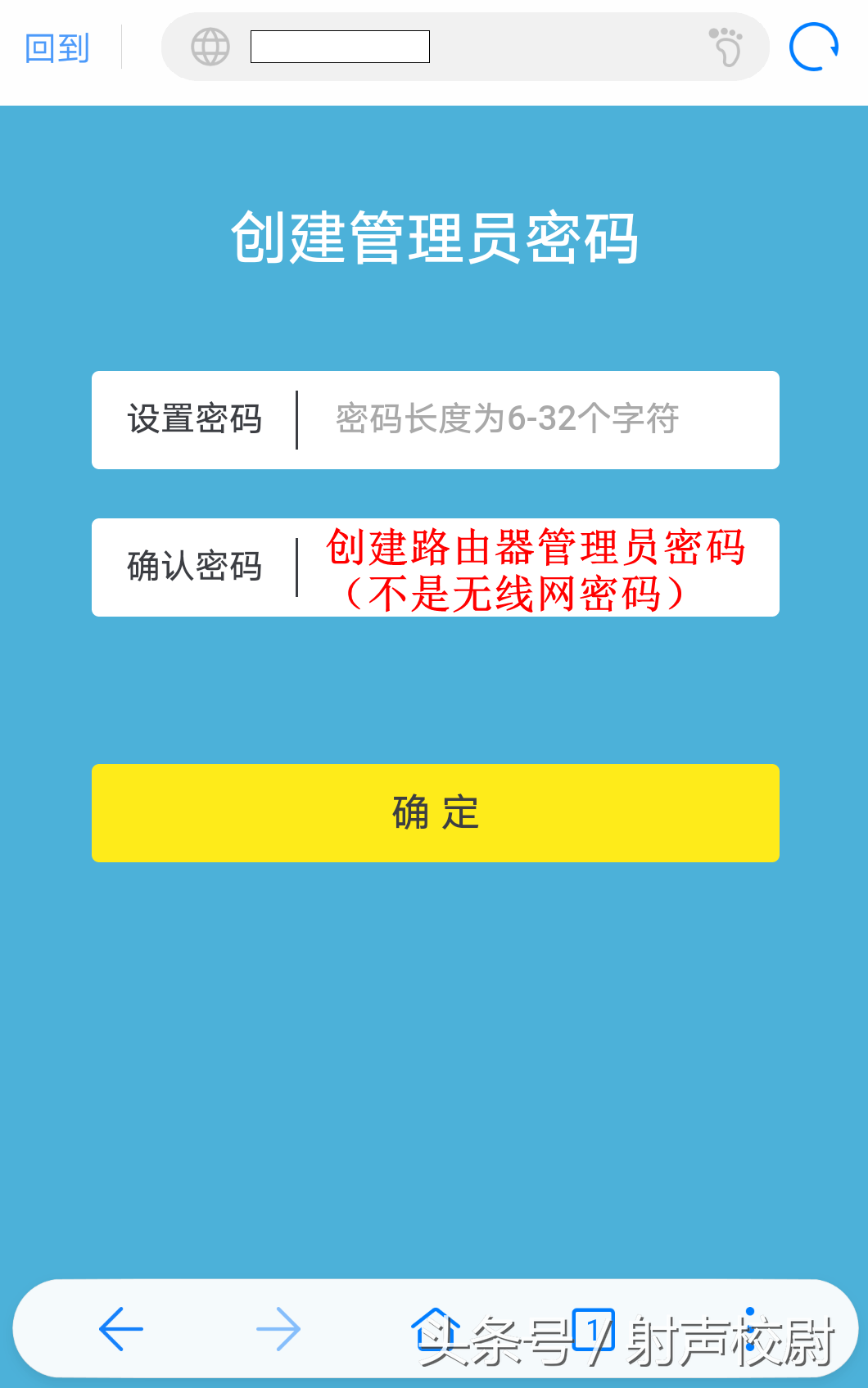Open the browser home page

[435, 1328]
